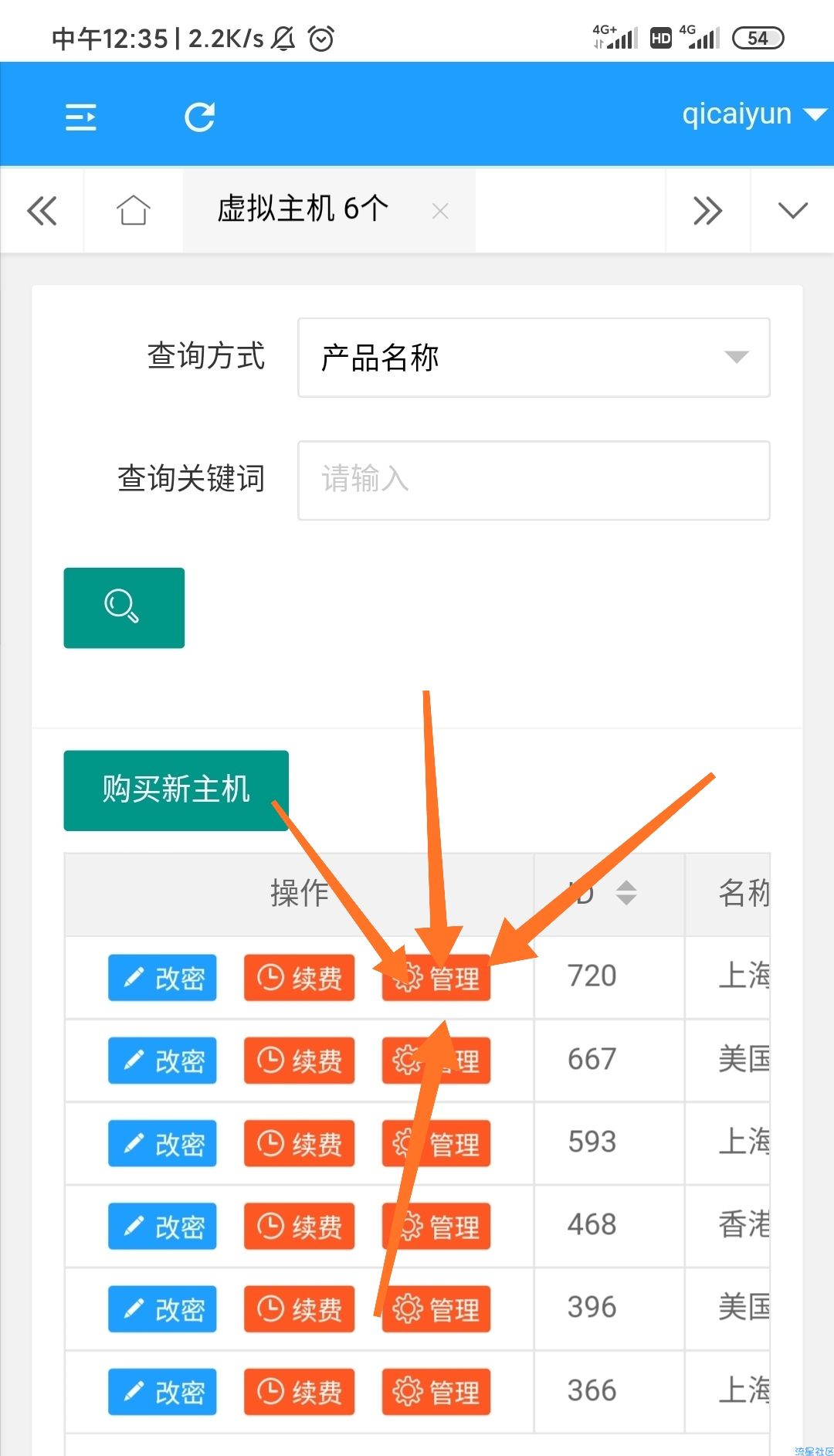Sort the table by ID column
Viewport: 834px width, 1456px height.
click(x=625, y=893)
